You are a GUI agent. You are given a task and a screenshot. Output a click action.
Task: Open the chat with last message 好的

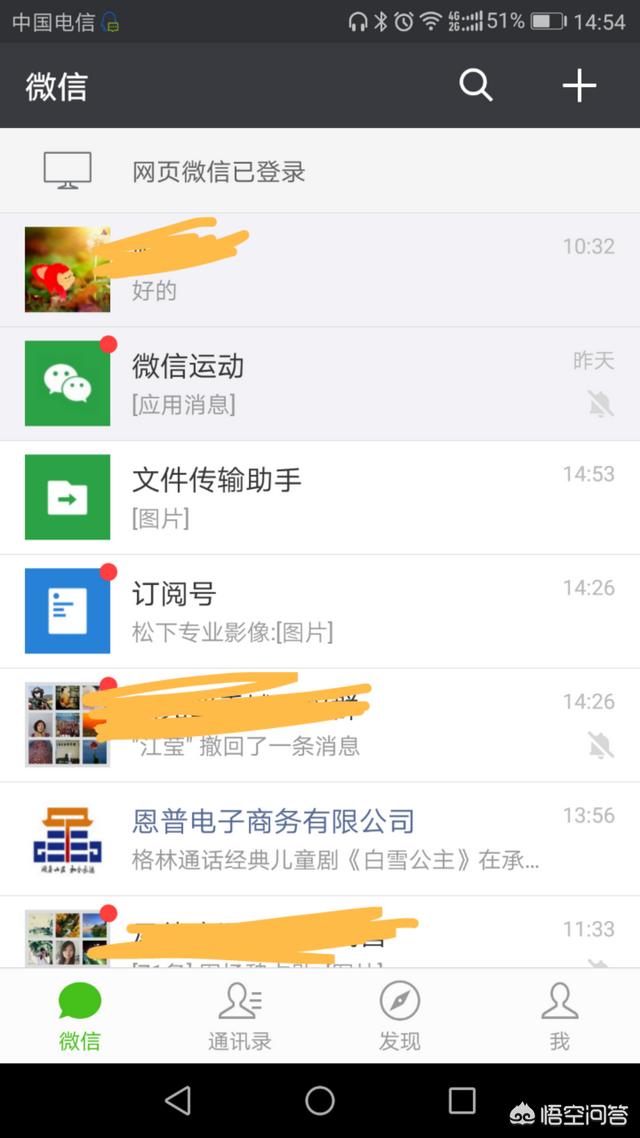pos(320,270)
